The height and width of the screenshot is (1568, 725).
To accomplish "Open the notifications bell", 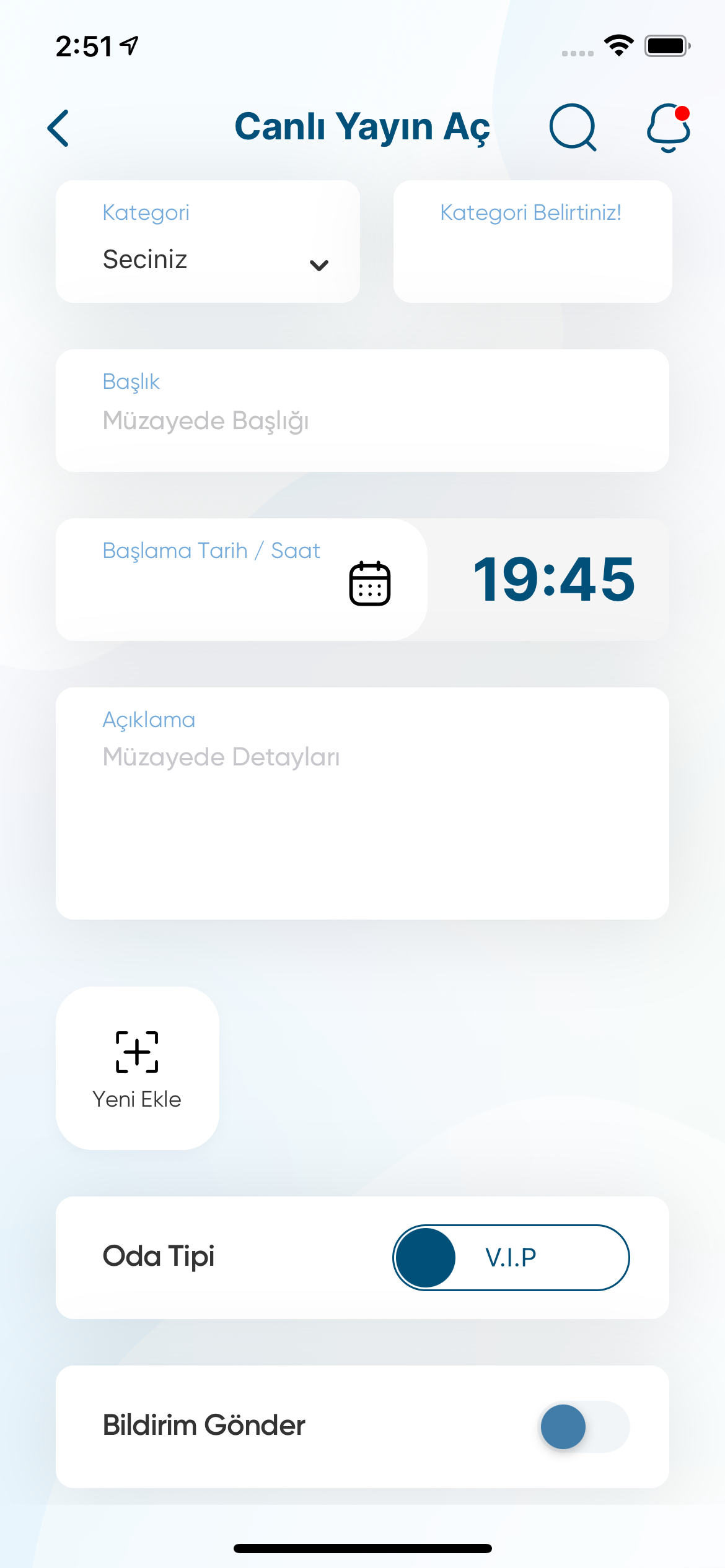I will (x=668, y=128).
